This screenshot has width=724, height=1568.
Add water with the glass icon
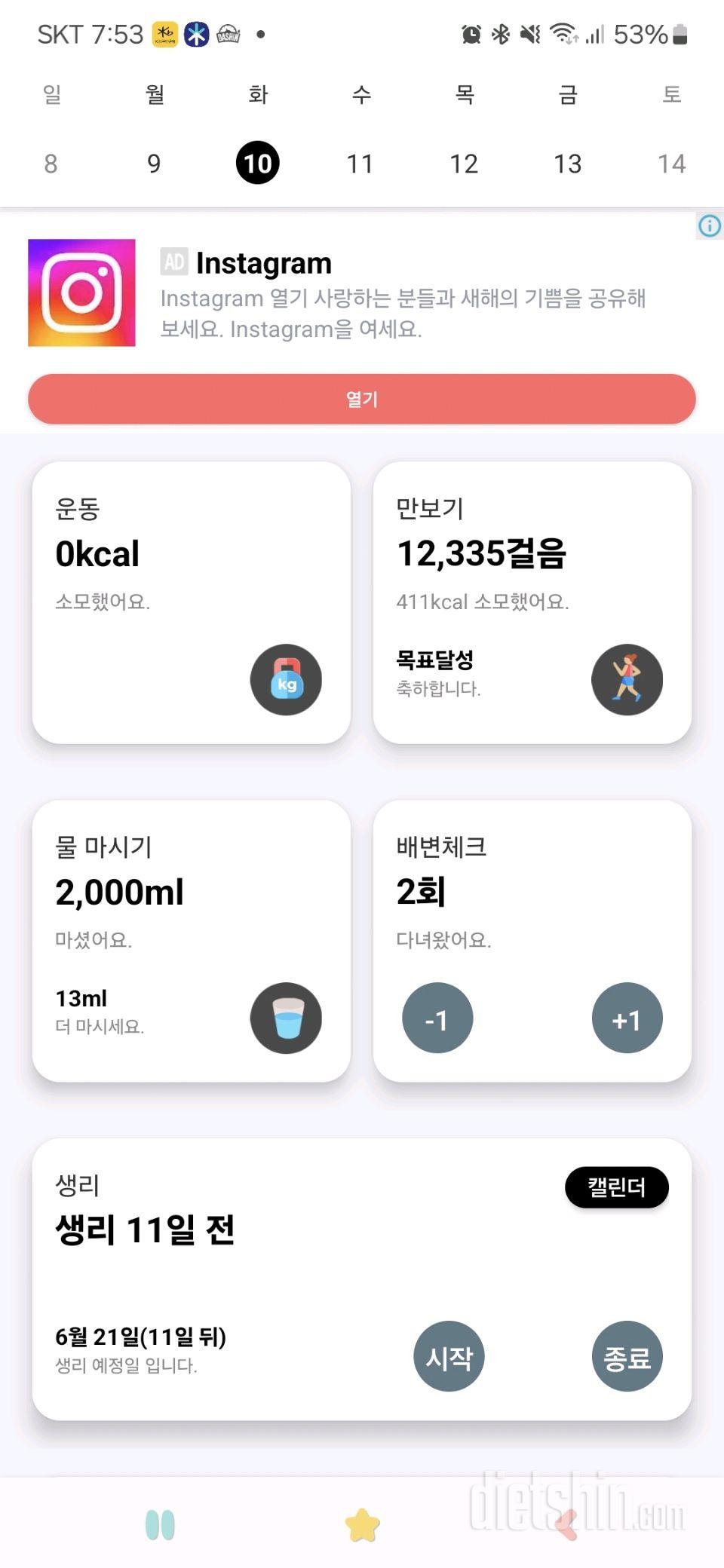click(286, 1018)
